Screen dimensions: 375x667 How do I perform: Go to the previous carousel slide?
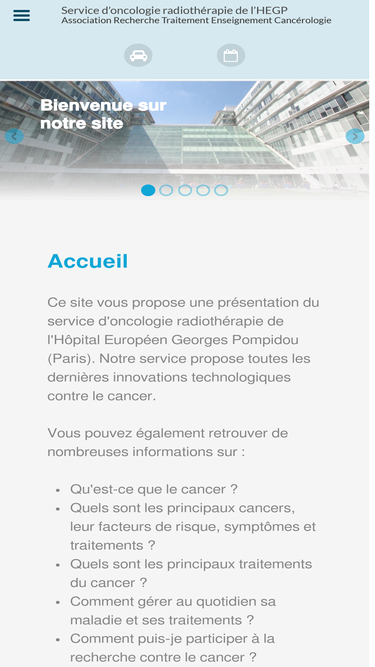[14, 136]
